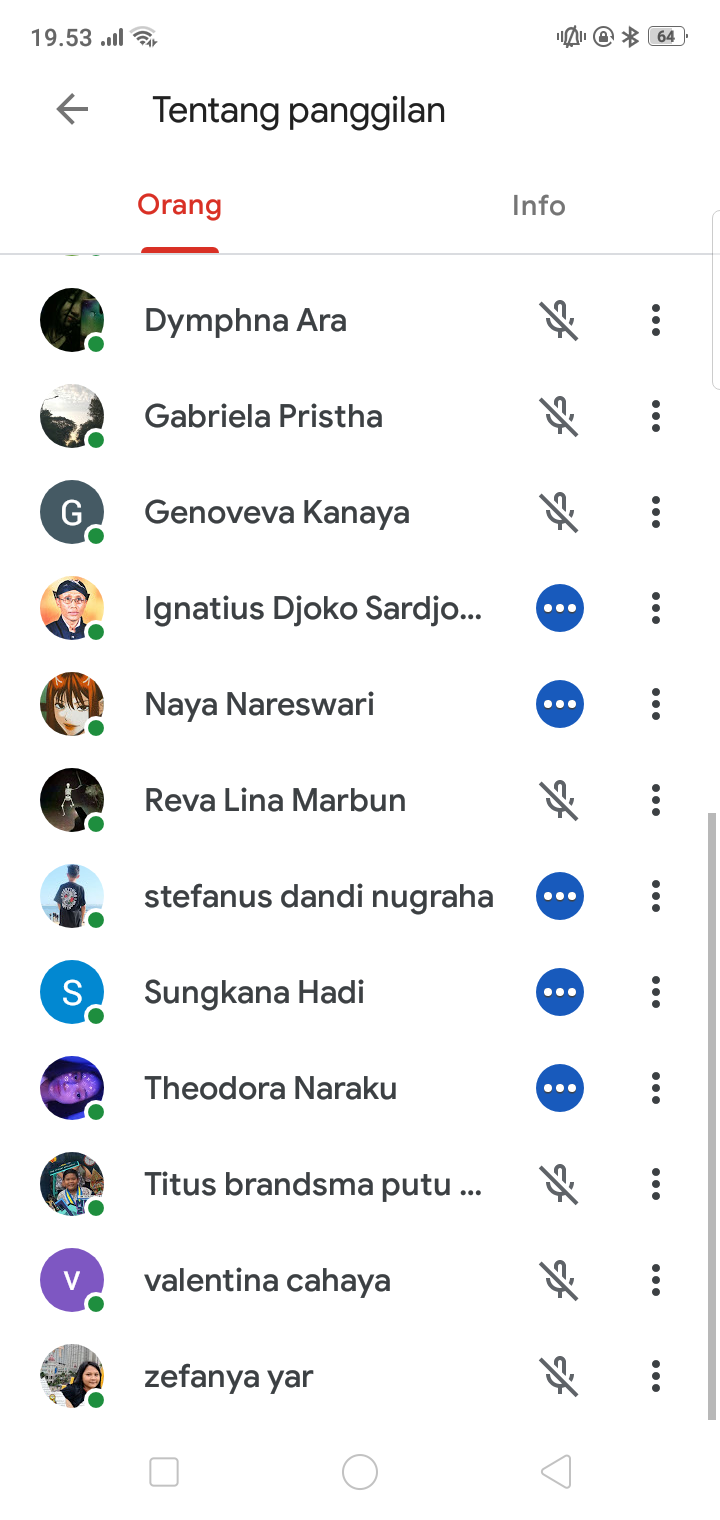Open more options for Ignatius Djoko Sardjo

[656, 608]
